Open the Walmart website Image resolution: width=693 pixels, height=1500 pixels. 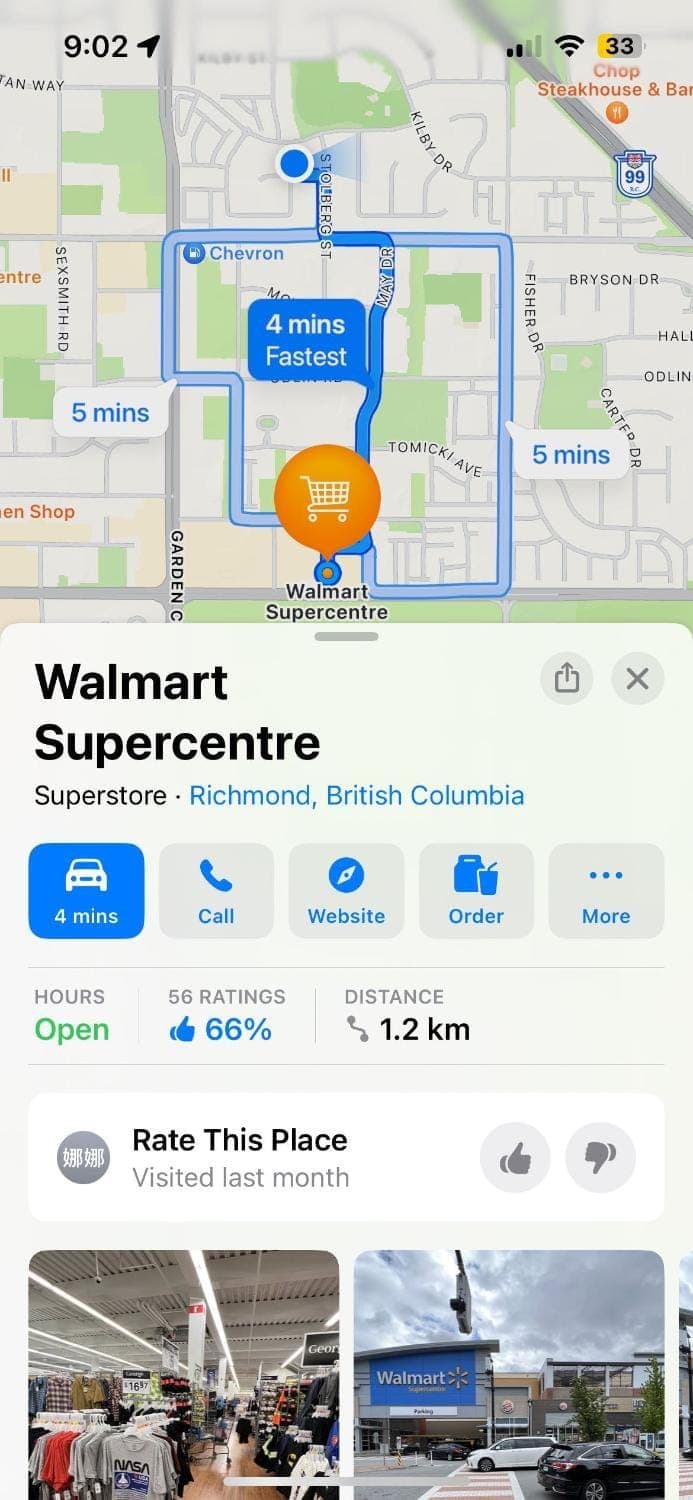(346, 890)
